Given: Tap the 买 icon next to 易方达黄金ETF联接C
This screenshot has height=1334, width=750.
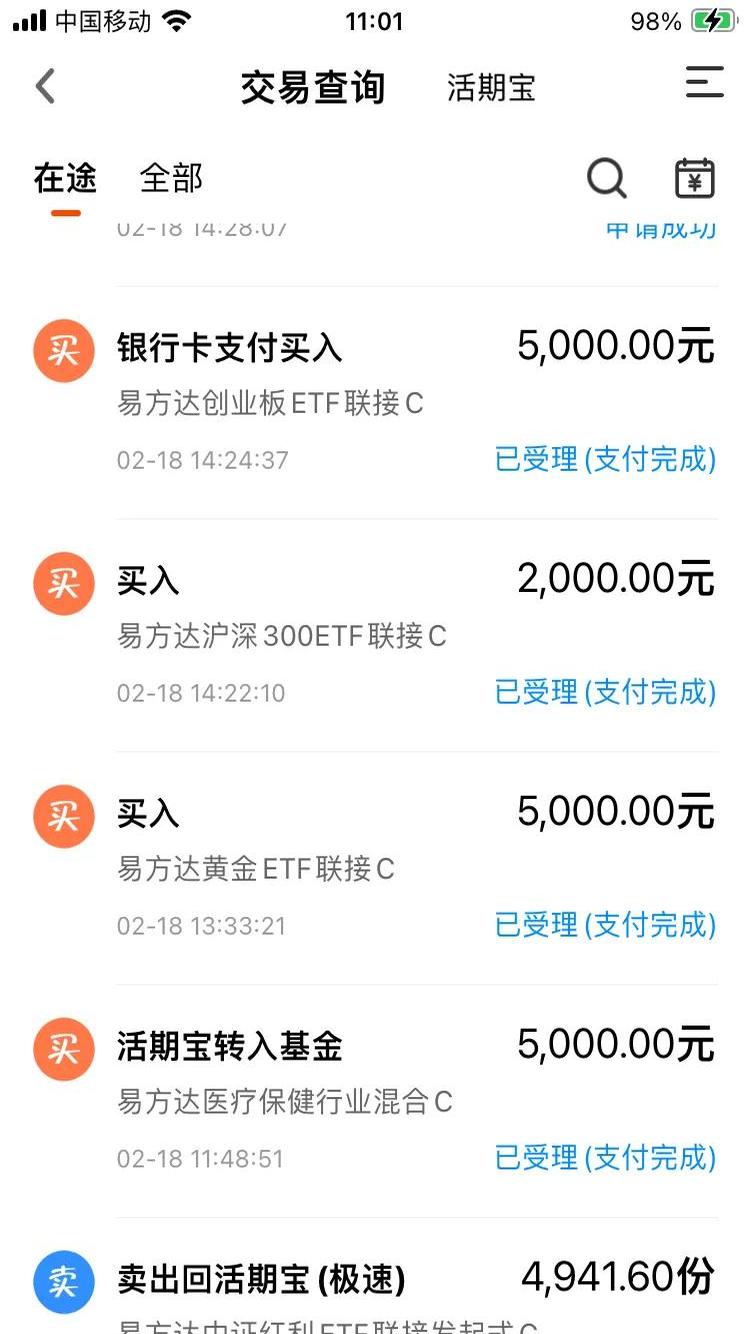Looking at the screenshot, I should tap(63, 816).
